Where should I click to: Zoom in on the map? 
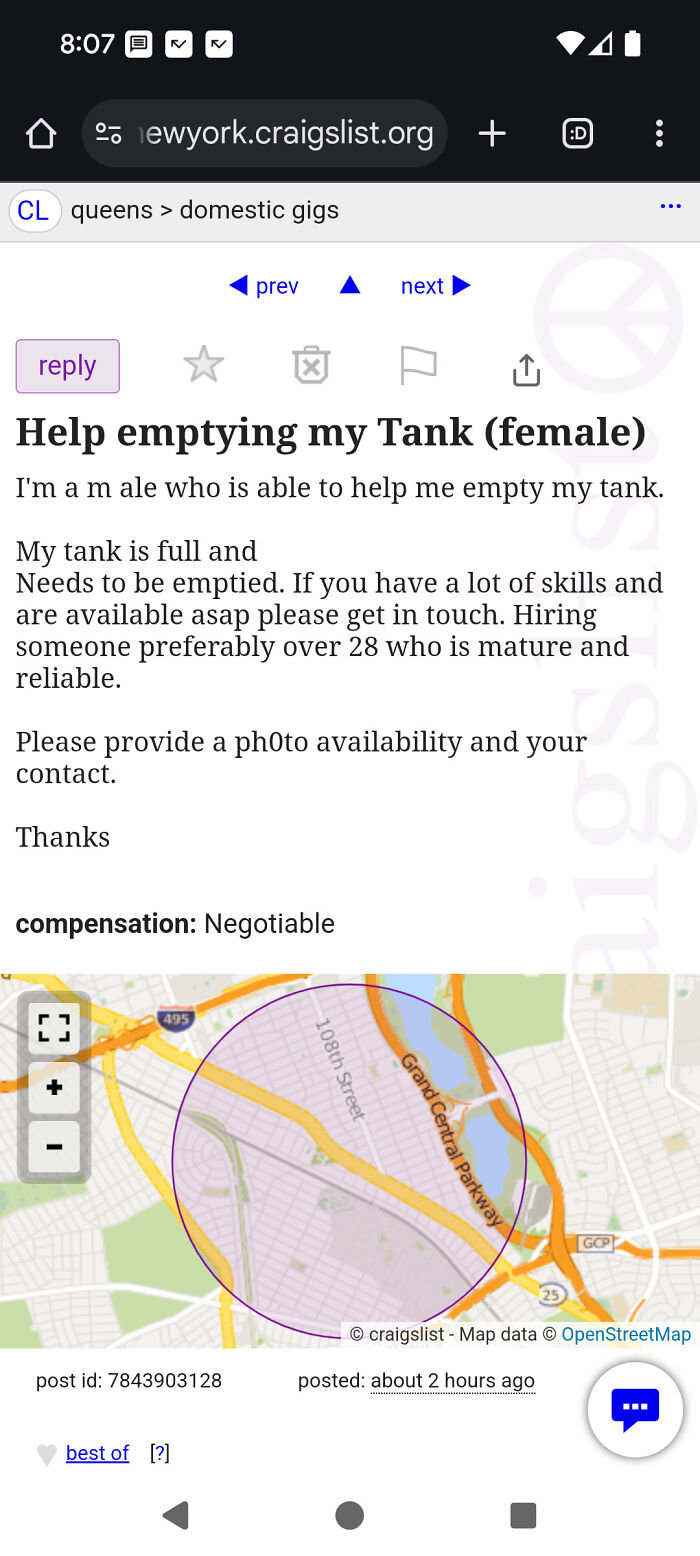54,1087
